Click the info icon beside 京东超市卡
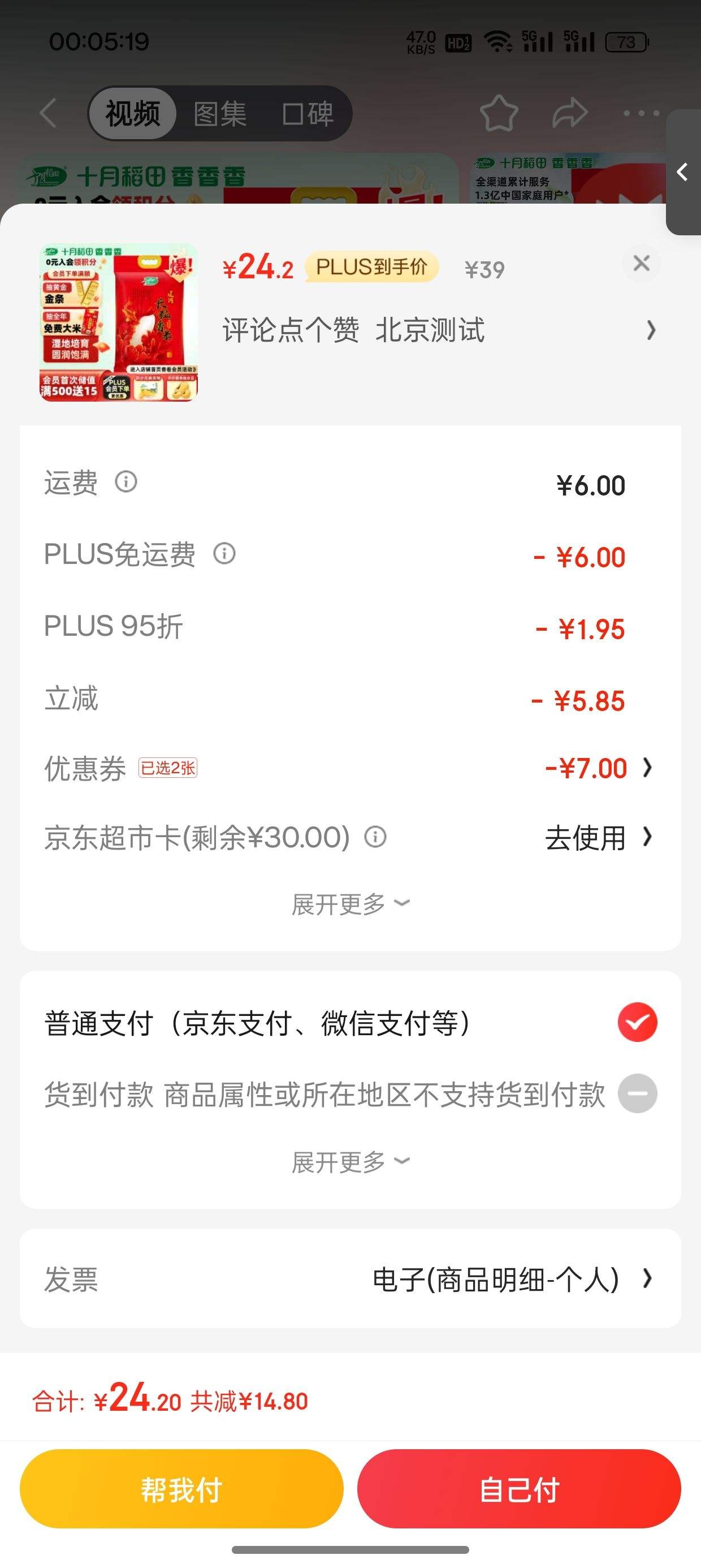 coord(375,838)
